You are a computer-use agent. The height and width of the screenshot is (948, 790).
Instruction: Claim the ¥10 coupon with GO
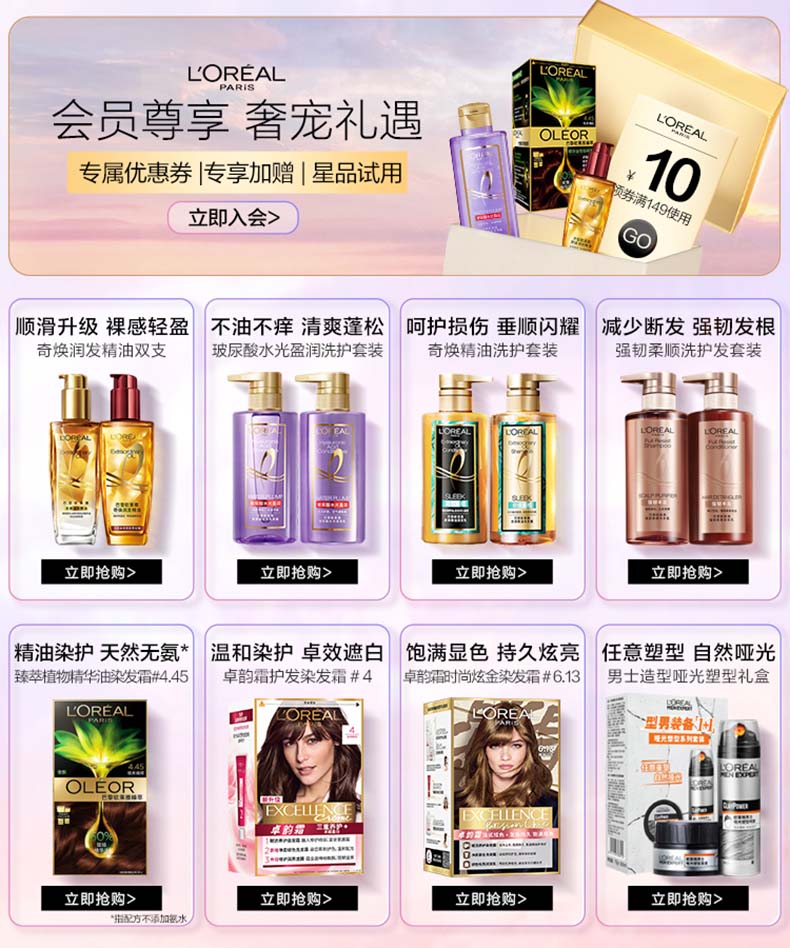(636, 238)
